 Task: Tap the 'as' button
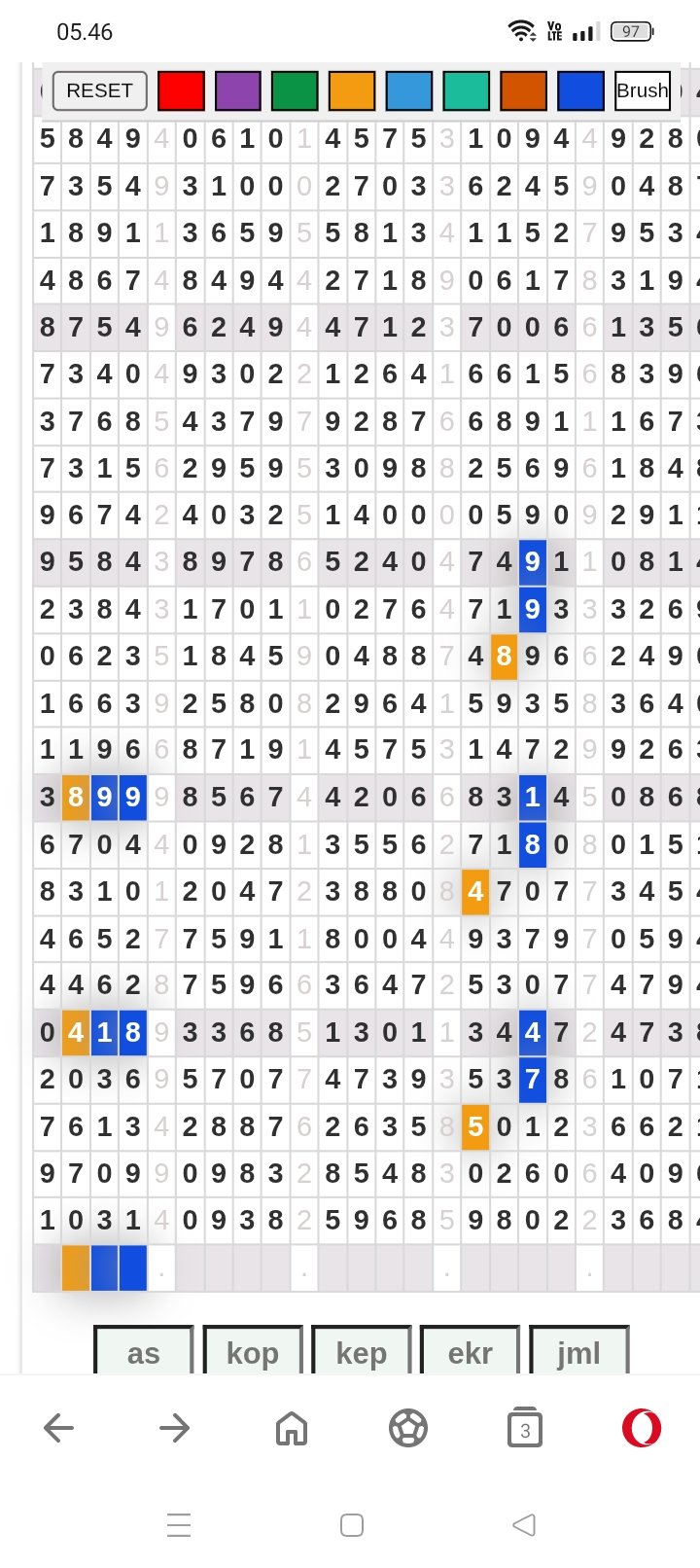pyautogui.click(x=144, y=1351)
